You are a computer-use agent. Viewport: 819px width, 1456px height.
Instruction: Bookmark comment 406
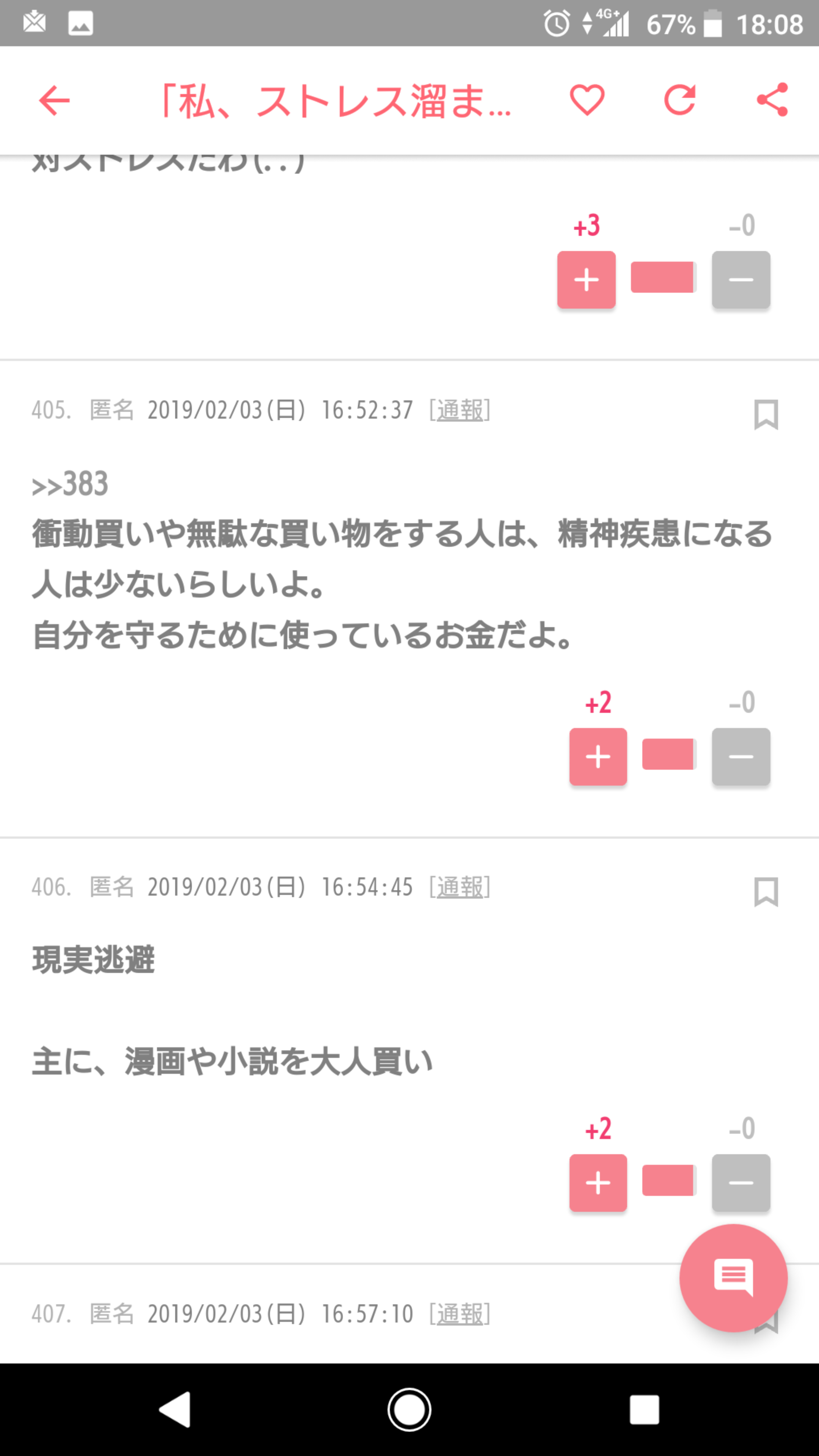point(766,891)
